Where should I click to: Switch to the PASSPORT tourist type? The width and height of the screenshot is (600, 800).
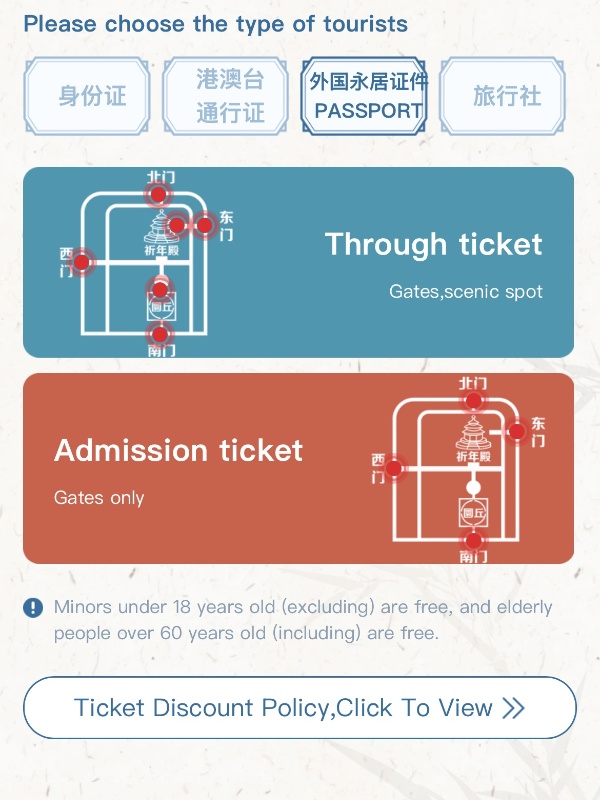(368, 96)
